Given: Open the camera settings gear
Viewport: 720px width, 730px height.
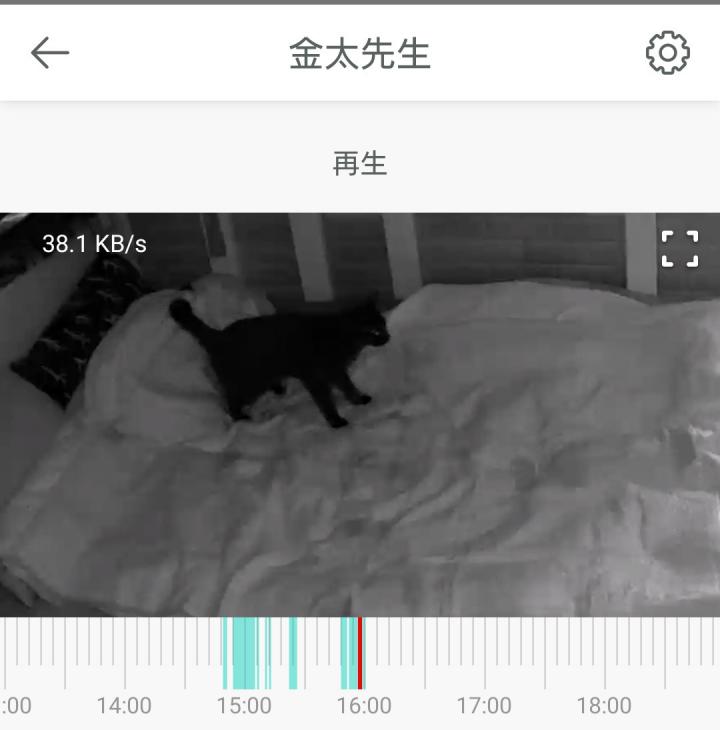Looking at the screenshot, I should coord(667,53).
